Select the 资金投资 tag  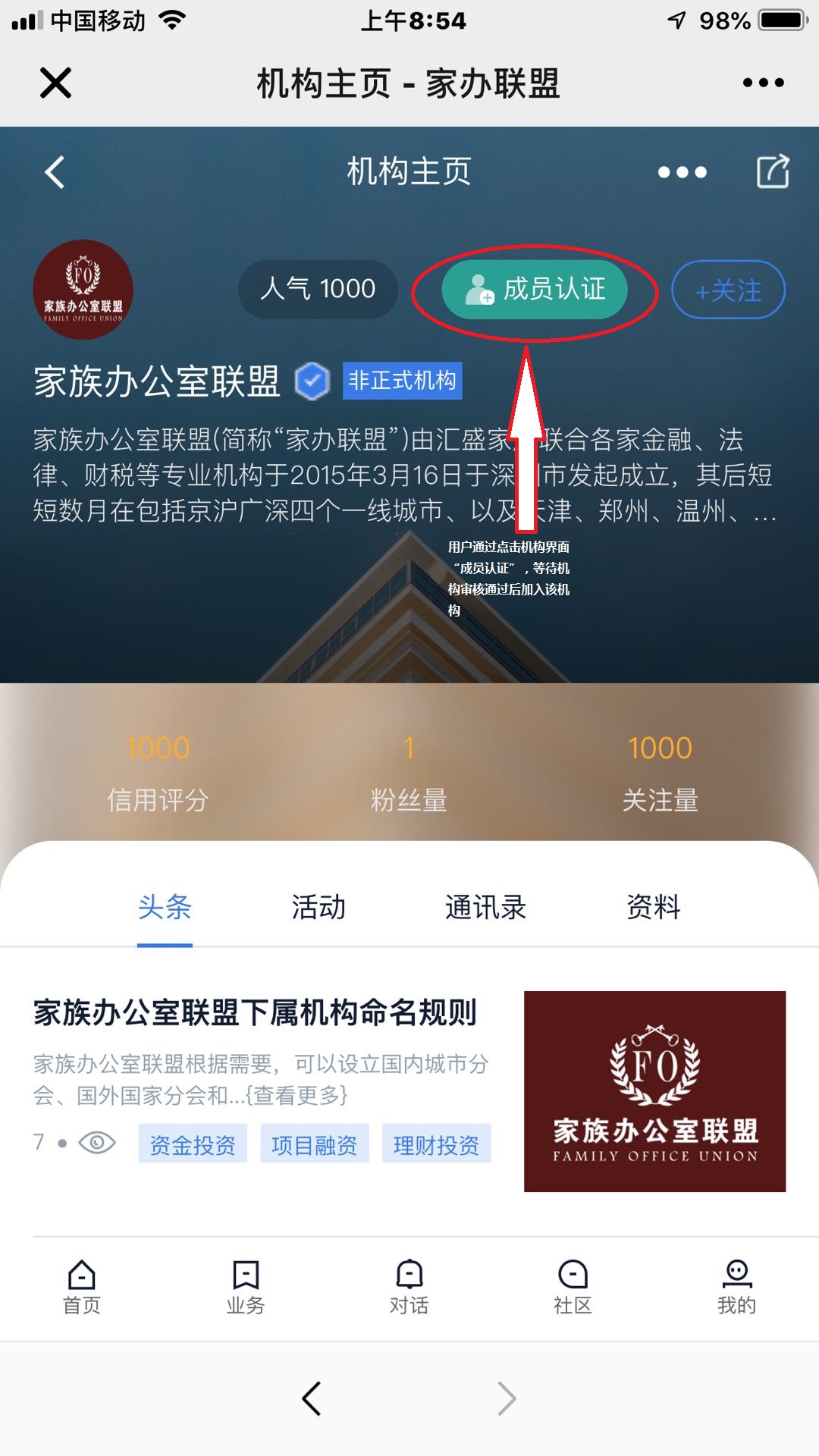(193, 1144)
